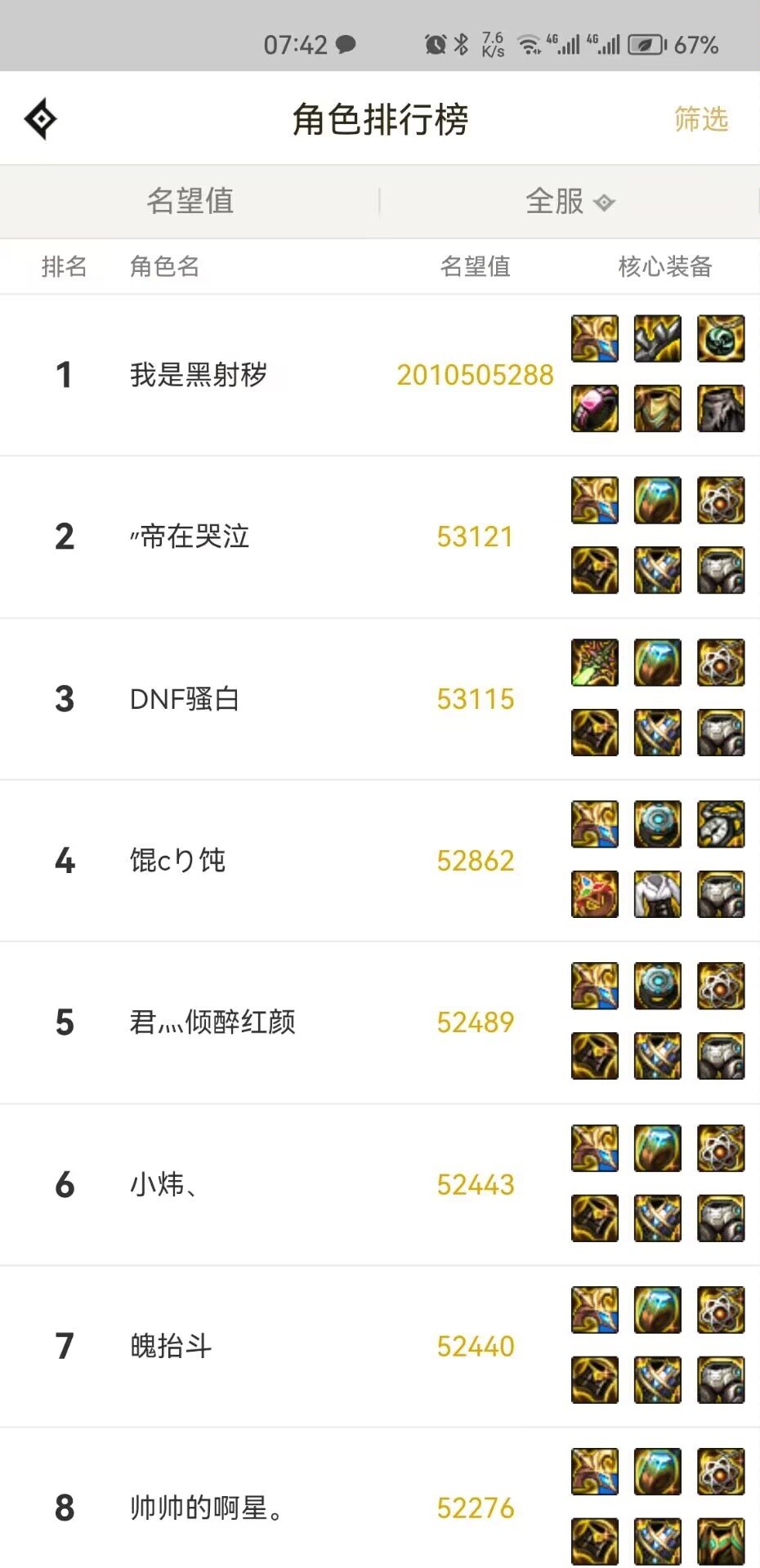760x1568 pixels.
Task: Select the 名望值 ranking tab
Action: coord(190,201)
